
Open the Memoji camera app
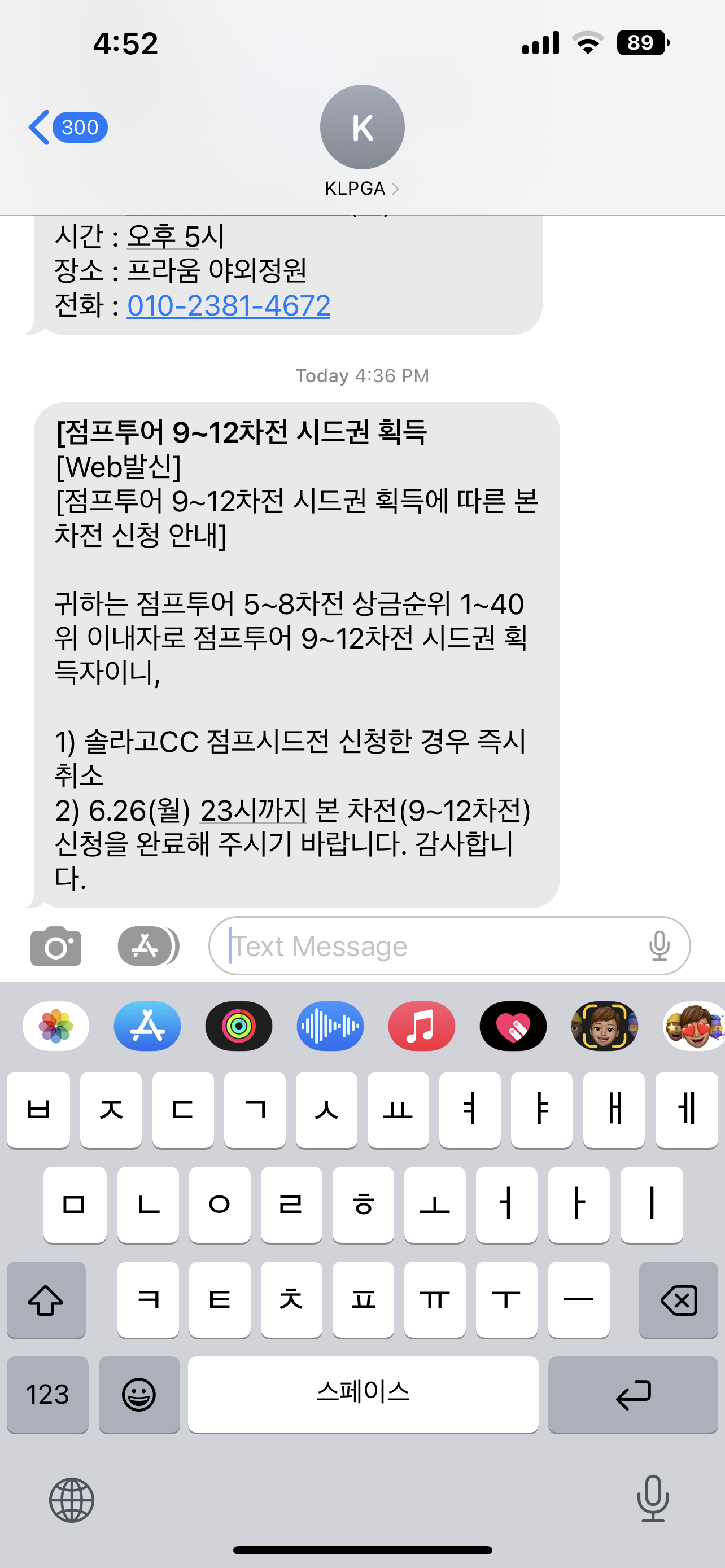(605, 1026)
